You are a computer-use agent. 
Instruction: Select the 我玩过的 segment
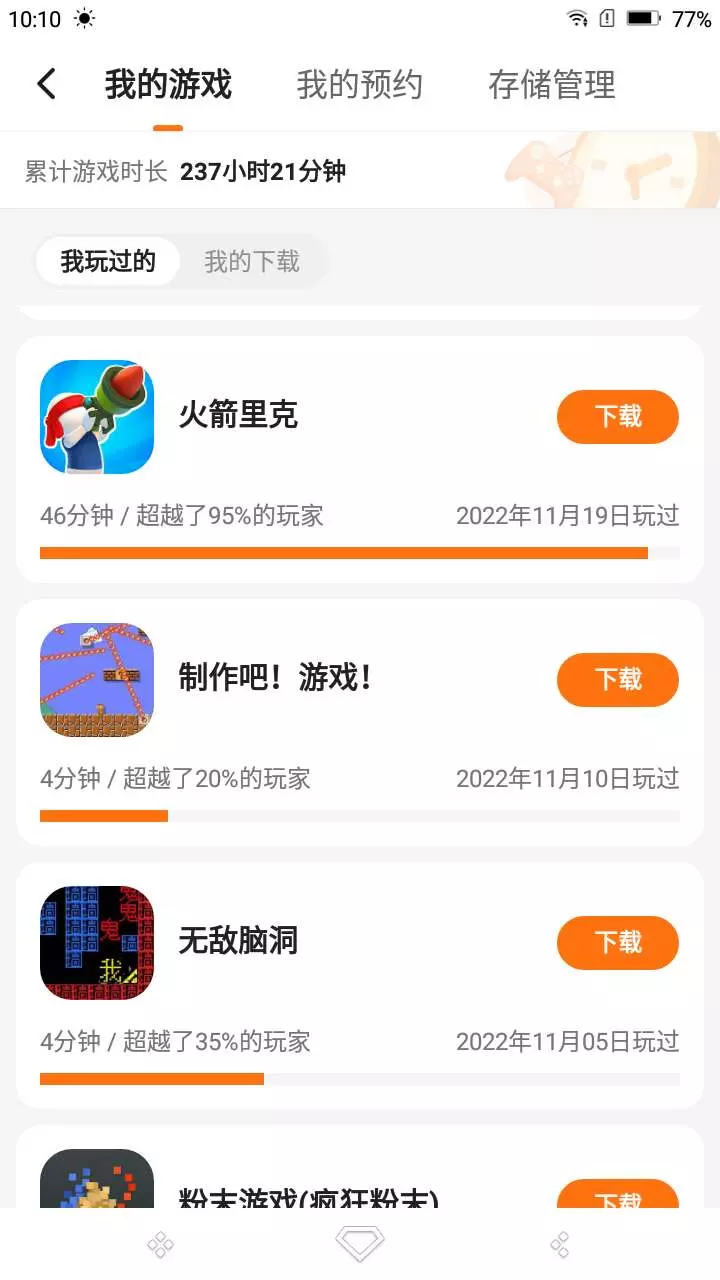(108, 262)
